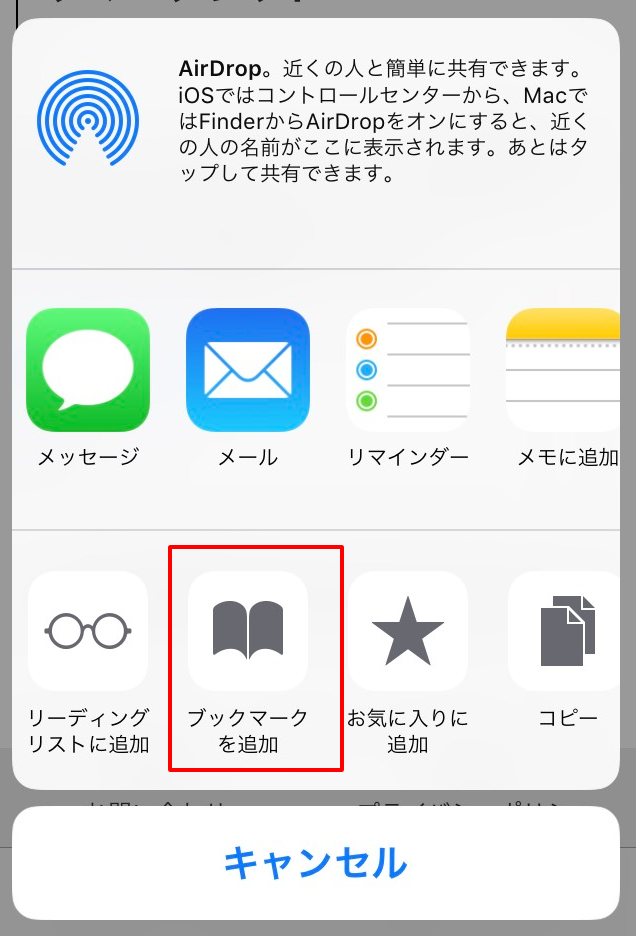
Task: Choose ブックマークを追加
Action: coord(248,631)
